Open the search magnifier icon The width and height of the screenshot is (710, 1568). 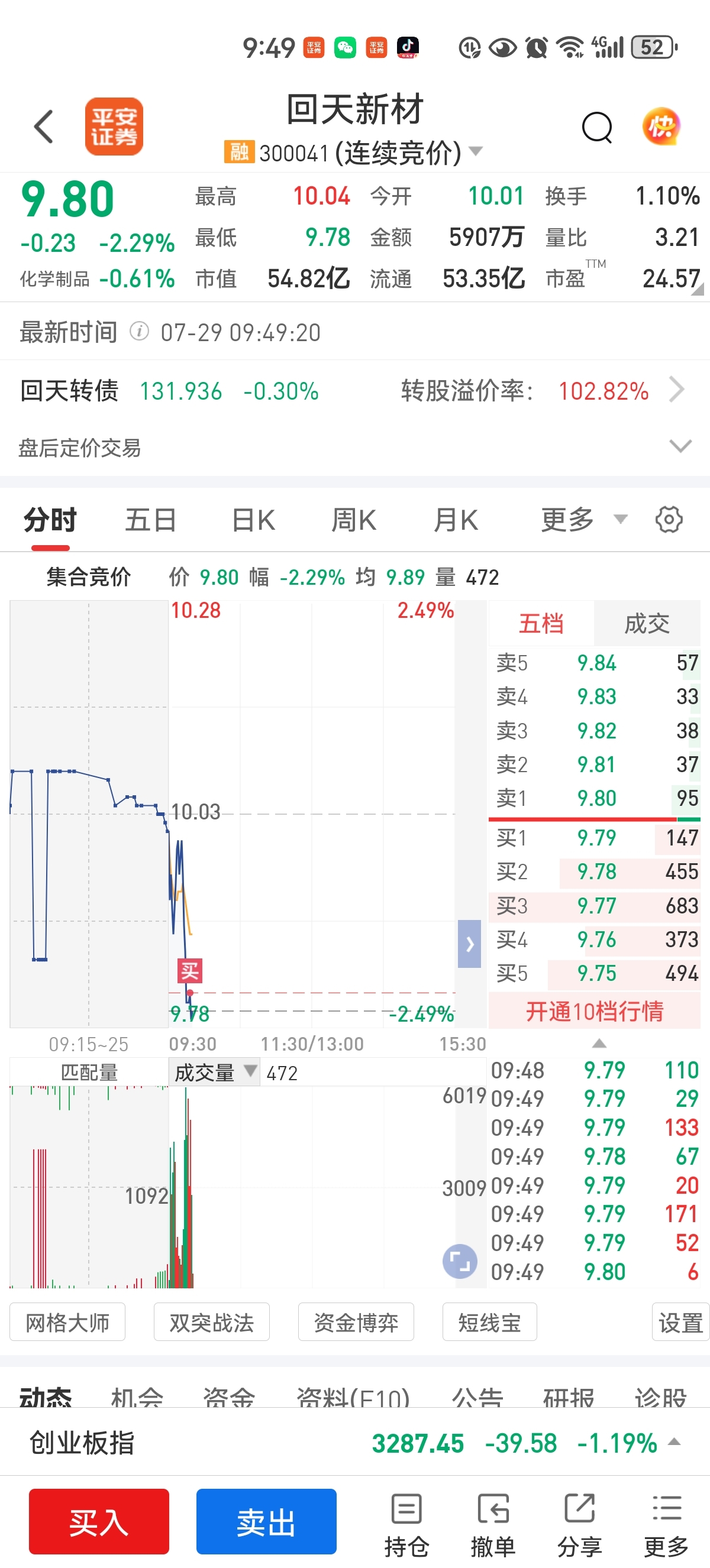(597, 127)
